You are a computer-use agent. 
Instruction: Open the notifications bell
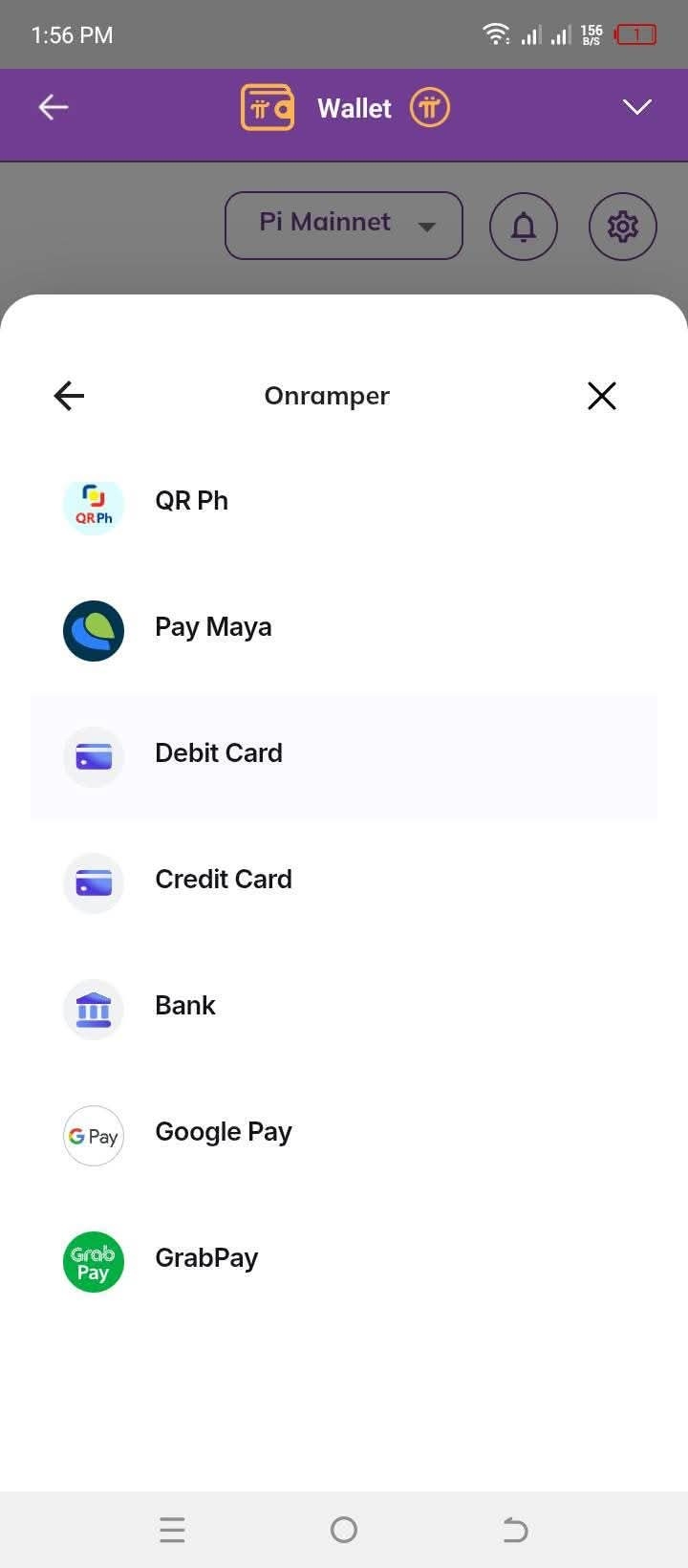[524, 227]
